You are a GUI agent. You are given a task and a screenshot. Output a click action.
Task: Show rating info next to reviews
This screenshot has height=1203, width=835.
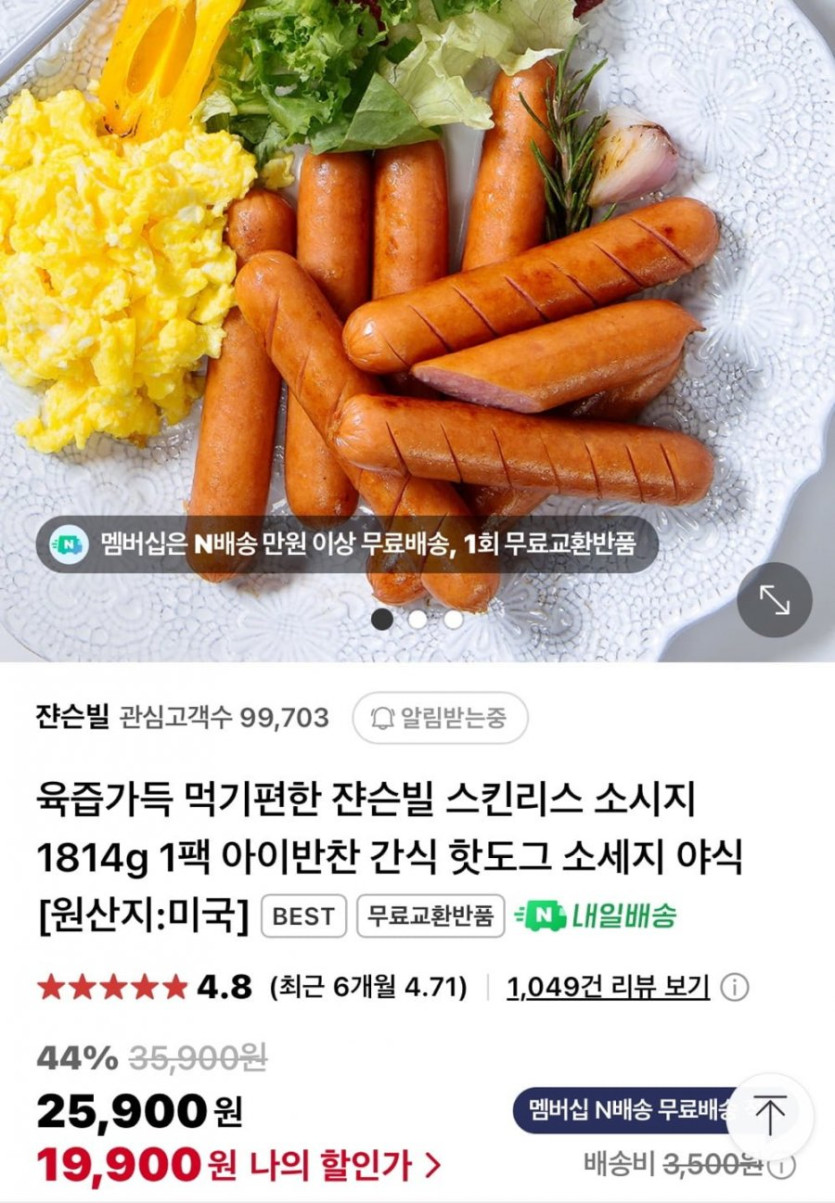click(x=734, y=988)
